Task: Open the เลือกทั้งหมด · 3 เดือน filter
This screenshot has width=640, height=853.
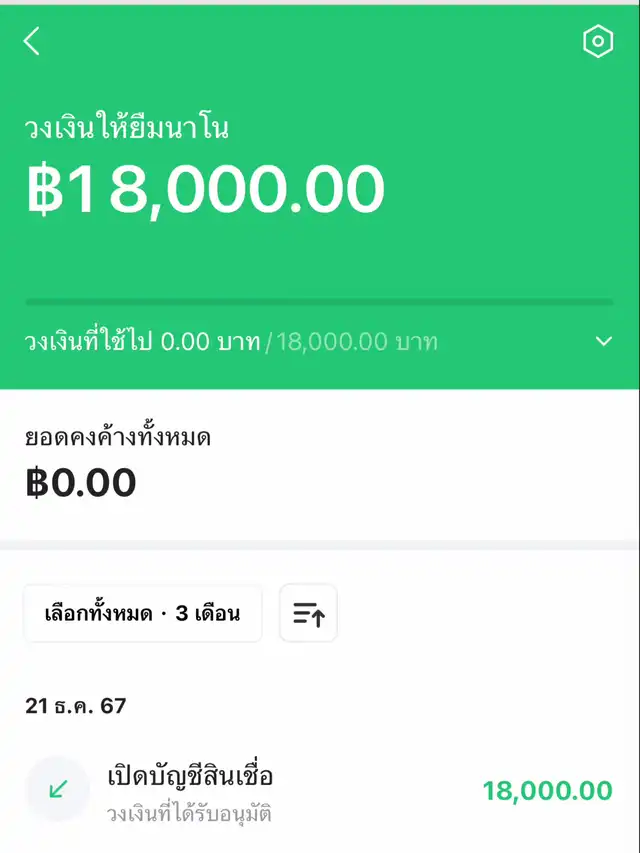Action: click(143, 613)
